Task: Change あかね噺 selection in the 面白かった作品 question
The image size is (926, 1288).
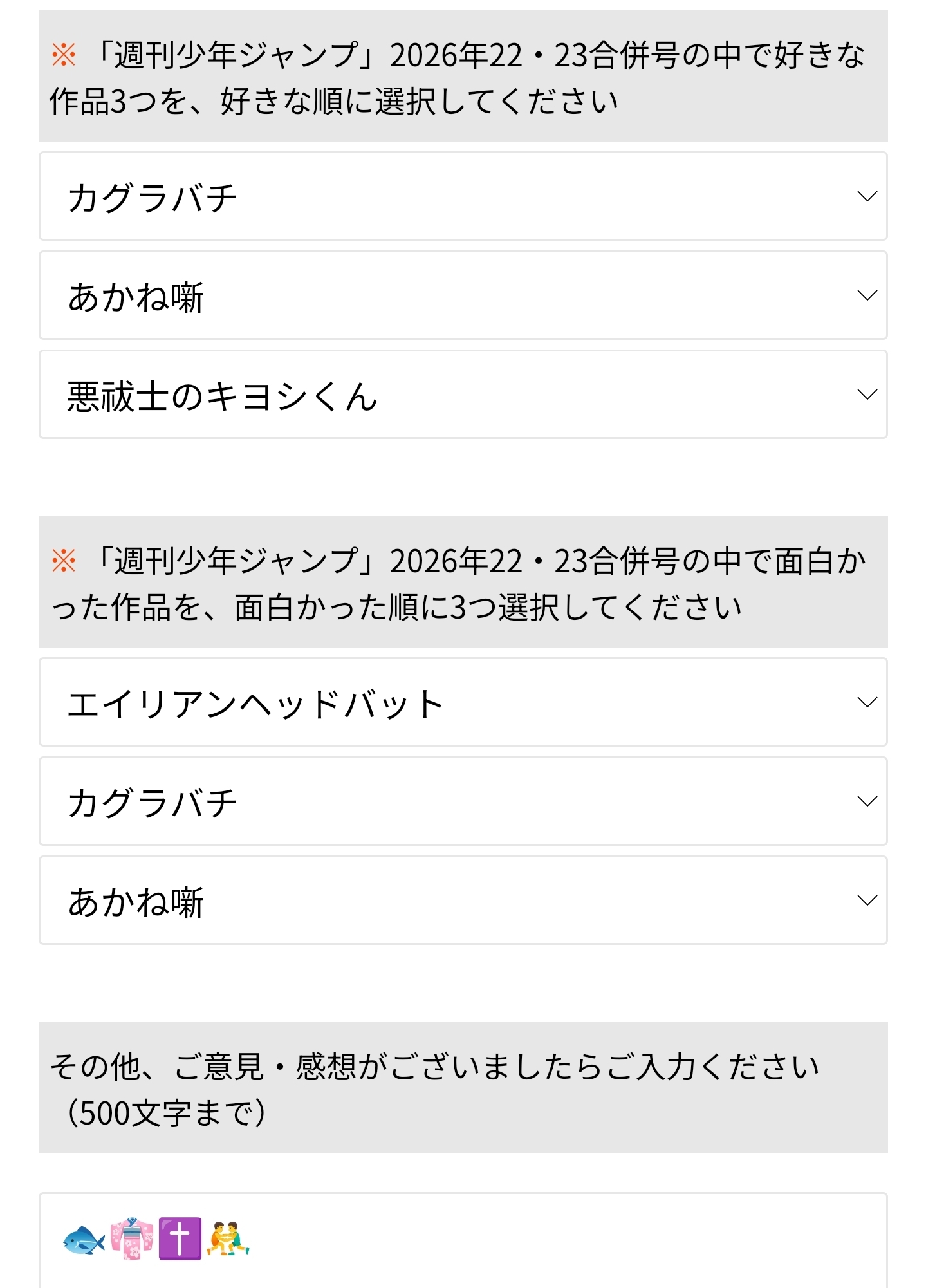Action: (x=463, y=901)
